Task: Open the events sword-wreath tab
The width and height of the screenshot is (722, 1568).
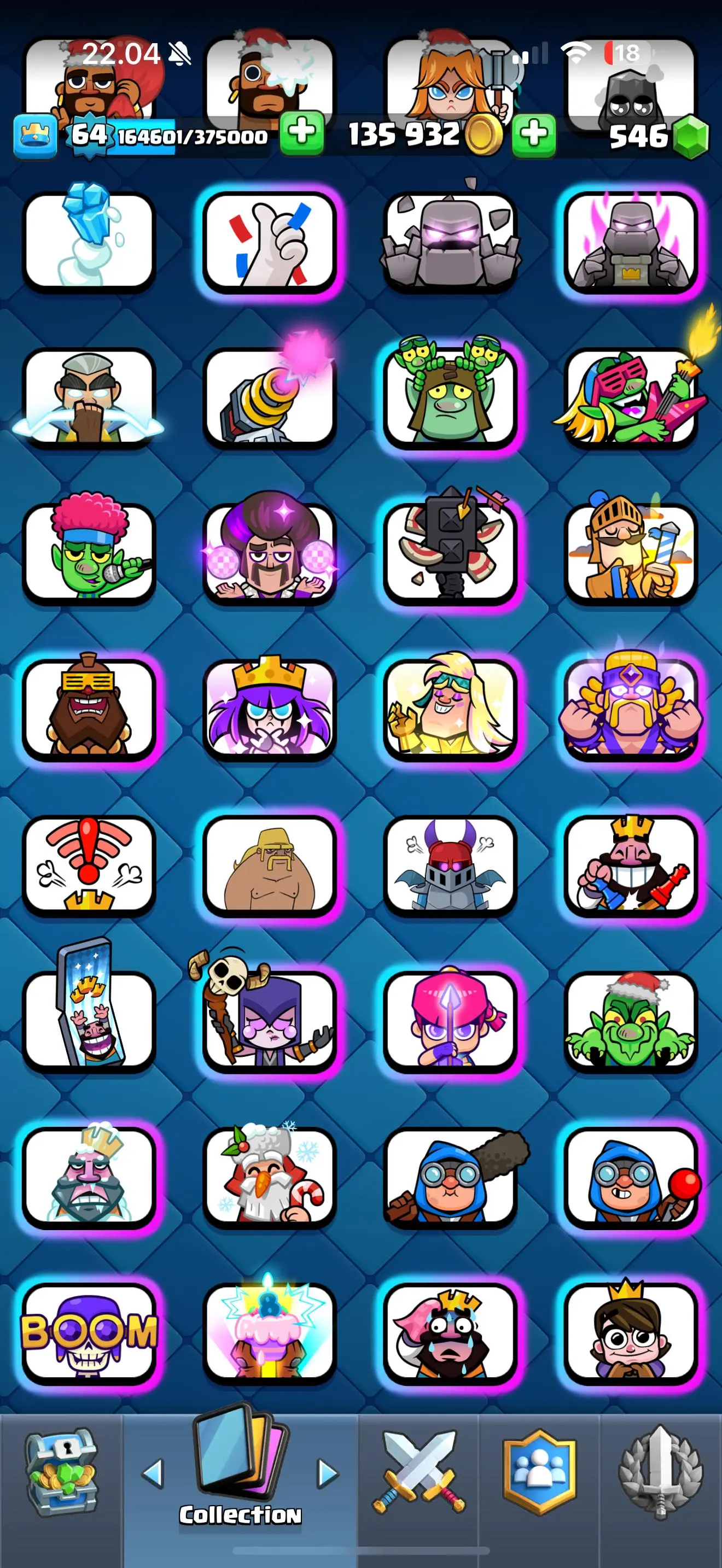Action: click(661, 1473)
